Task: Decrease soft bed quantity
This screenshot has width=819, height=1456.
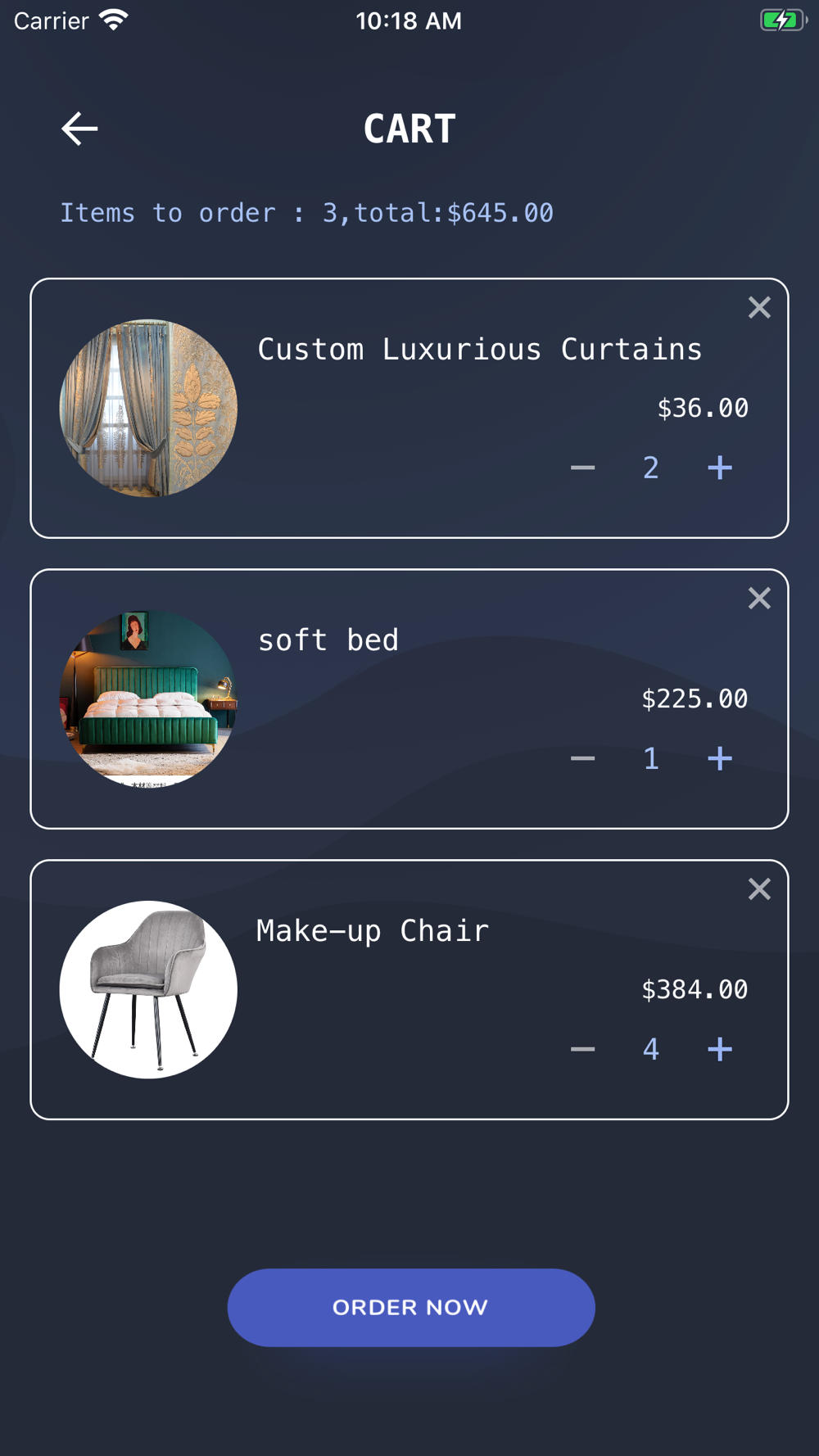Action: tap(582, 758)
